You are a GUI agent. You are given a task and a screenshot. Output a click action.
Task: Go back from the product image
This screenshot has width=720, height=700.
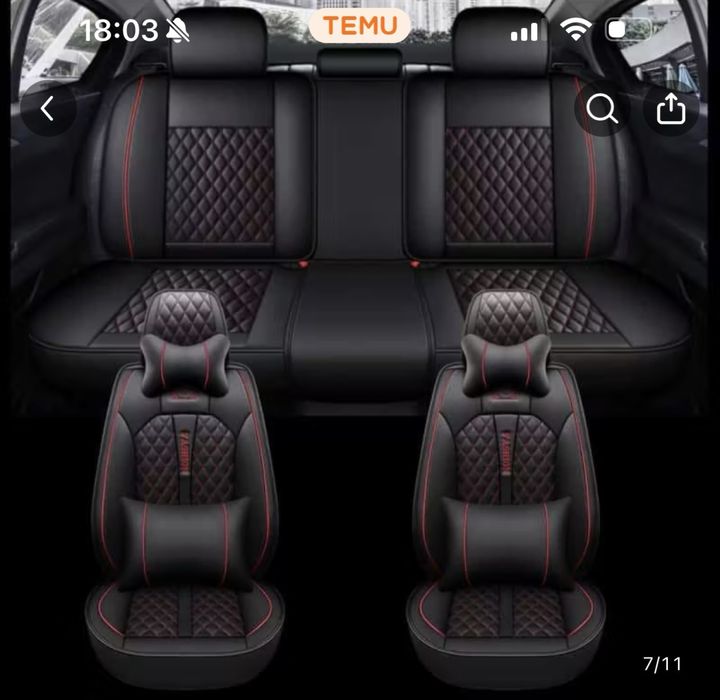47,109
